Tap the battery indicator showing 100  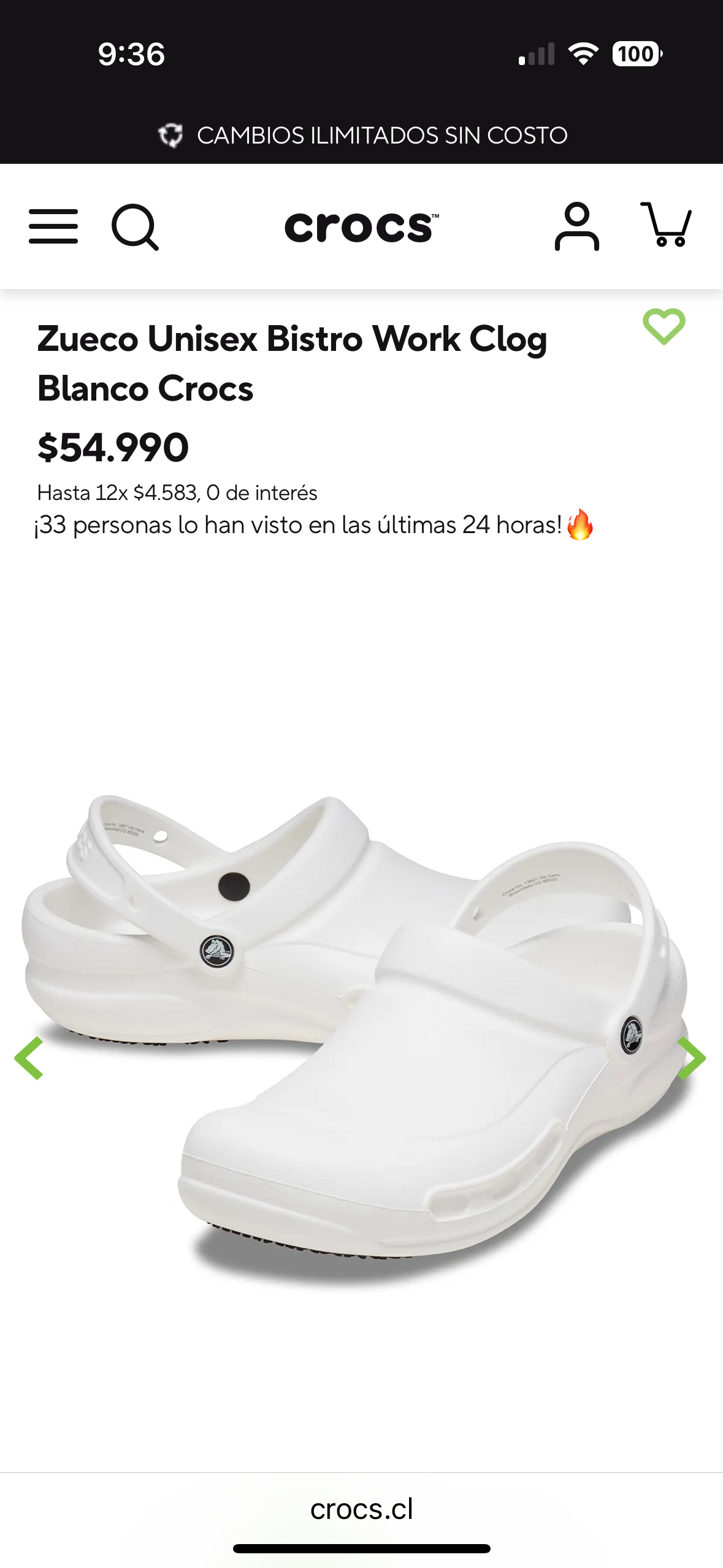point(635,55)
